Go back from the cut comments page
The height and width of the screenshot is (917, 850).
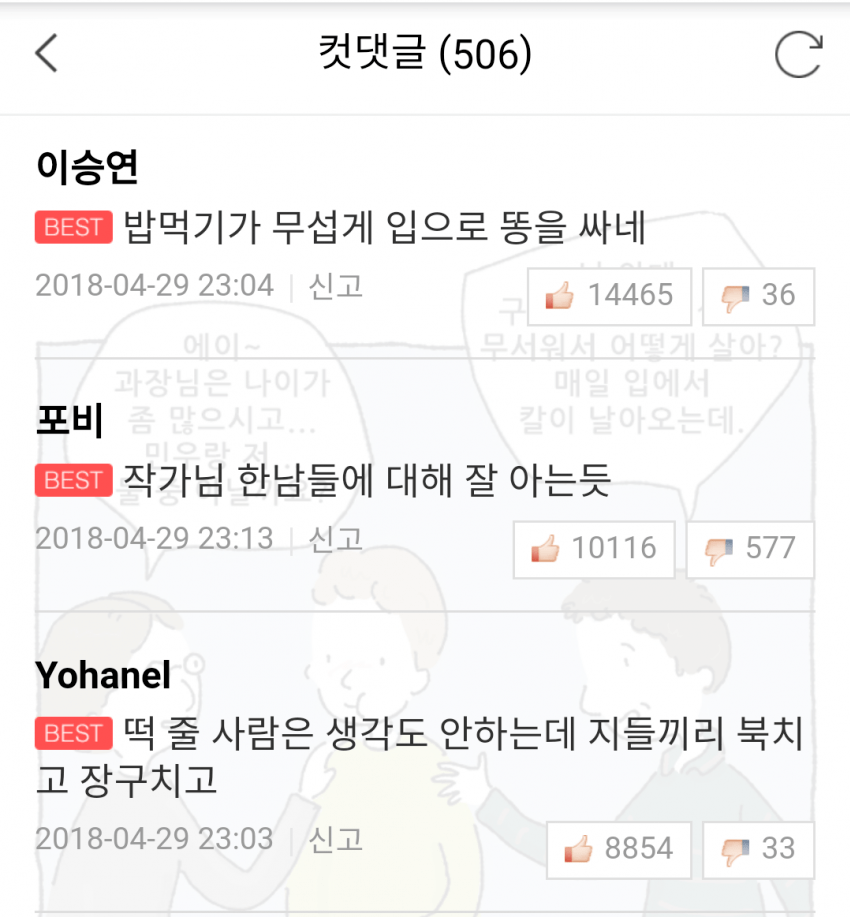click(x=46, y=53)
